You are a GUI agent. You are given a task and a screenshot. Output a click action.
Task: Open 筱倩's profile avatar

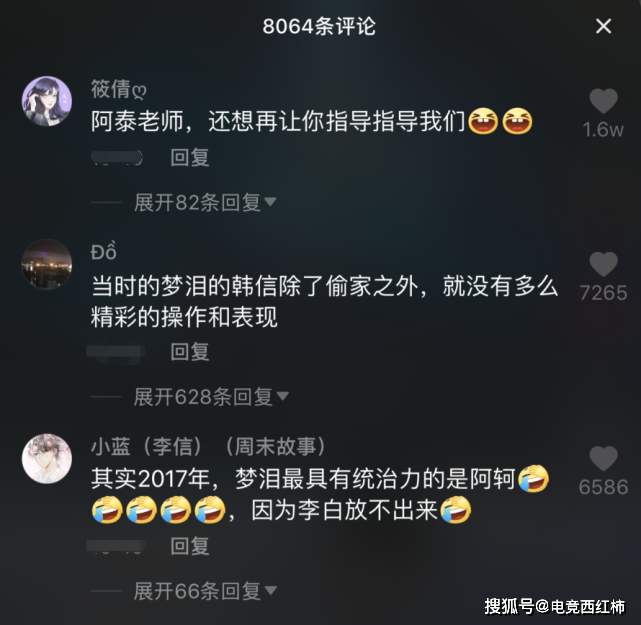click(x=46, y=101)
